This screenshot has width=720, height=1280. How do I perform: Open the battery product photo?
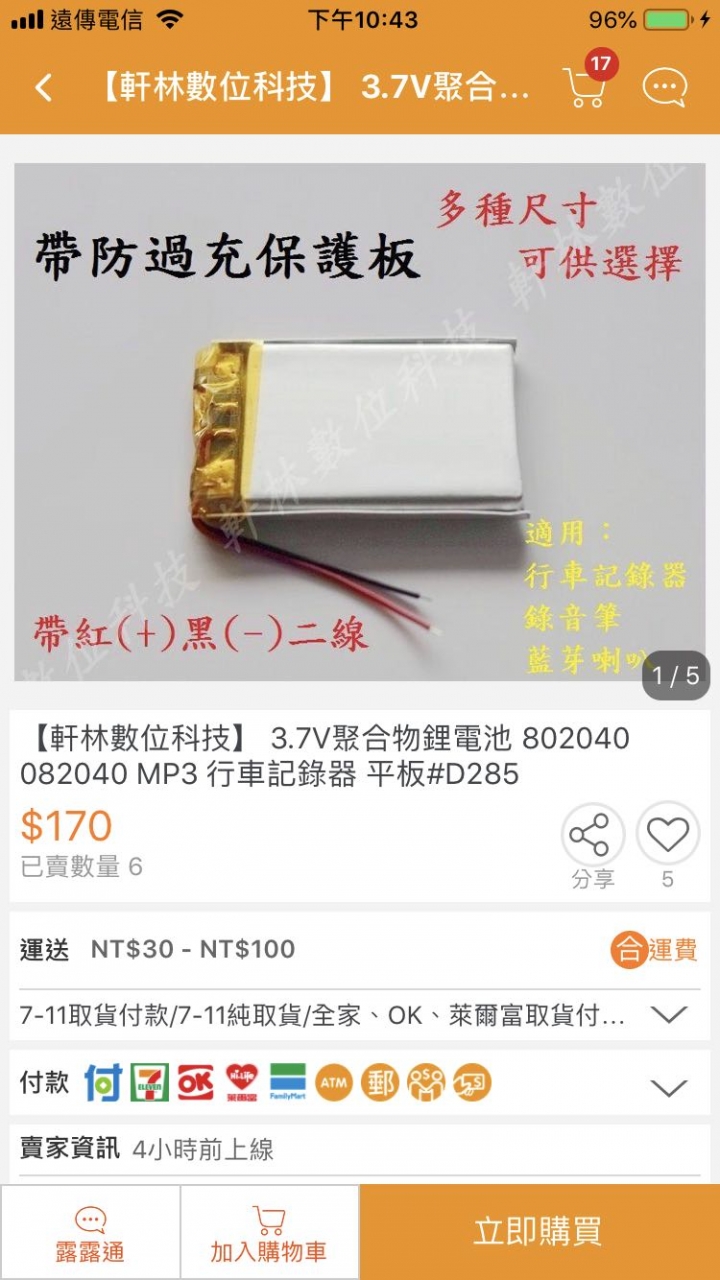click(360, 422)
